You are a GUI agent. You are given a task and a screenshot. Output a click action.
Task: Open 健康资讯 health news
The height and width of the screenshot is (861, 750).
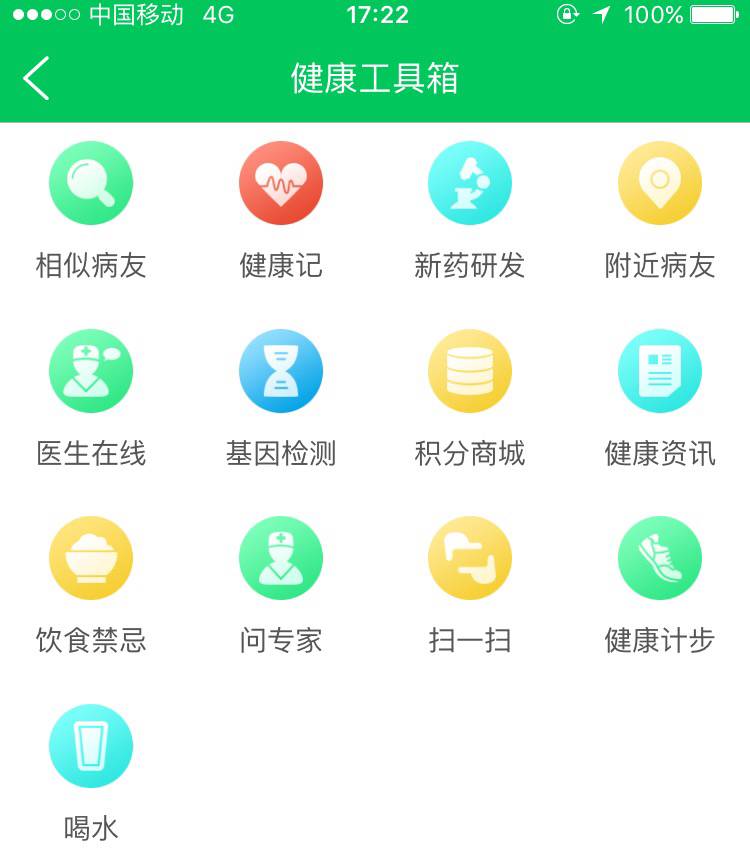[x=660, y=371]
